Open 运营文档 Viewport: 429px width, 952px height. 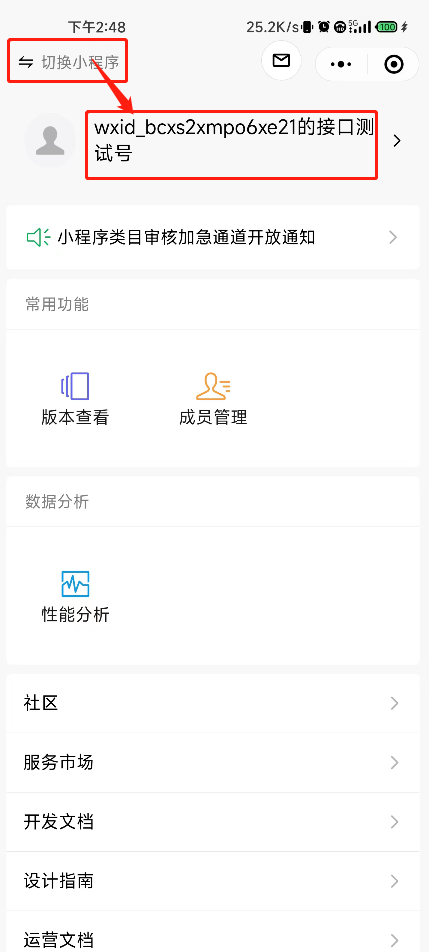point(213,933)
